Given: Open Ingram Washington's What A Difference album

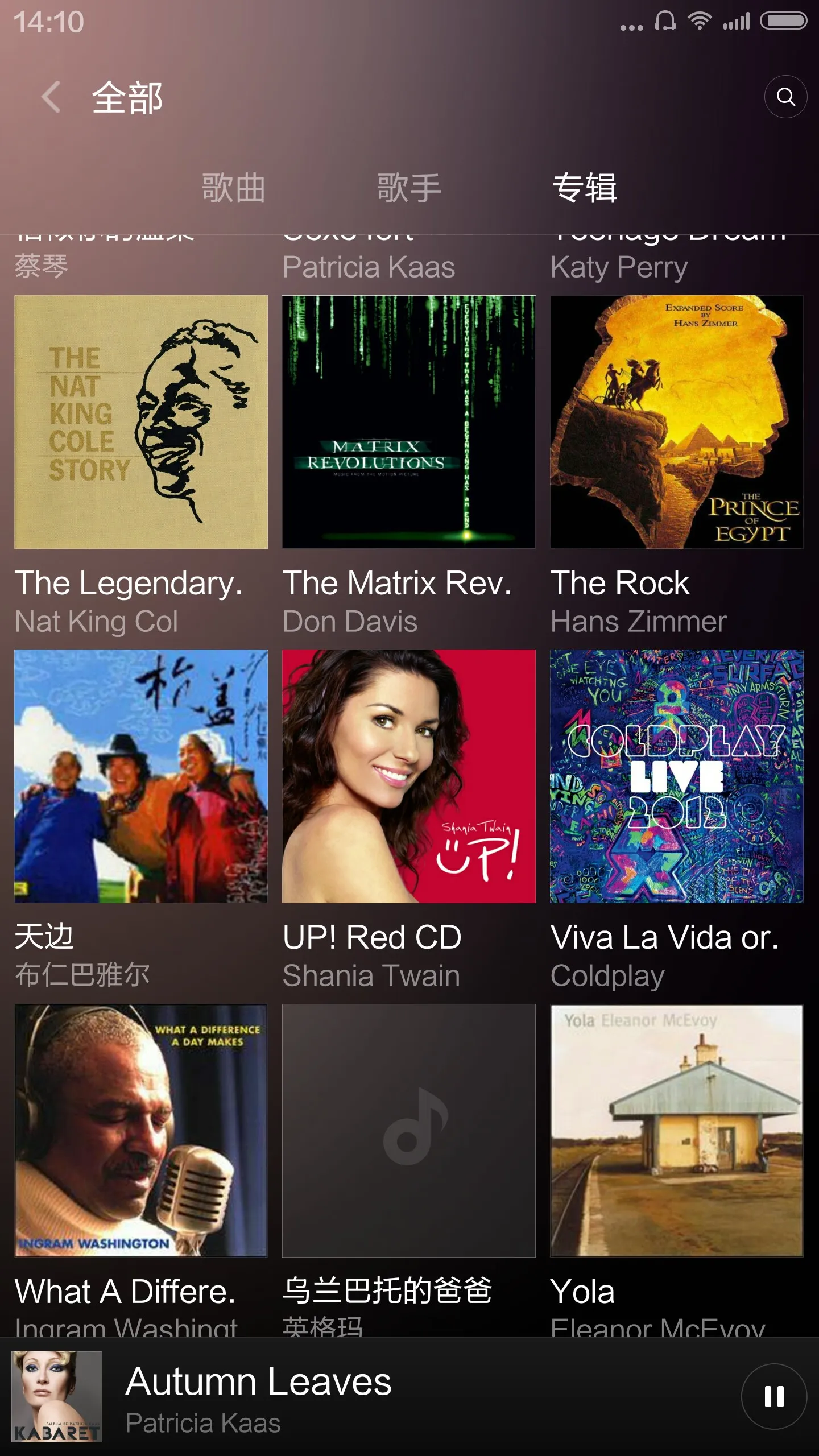Looking at the screenshot, I should 141,1131.
